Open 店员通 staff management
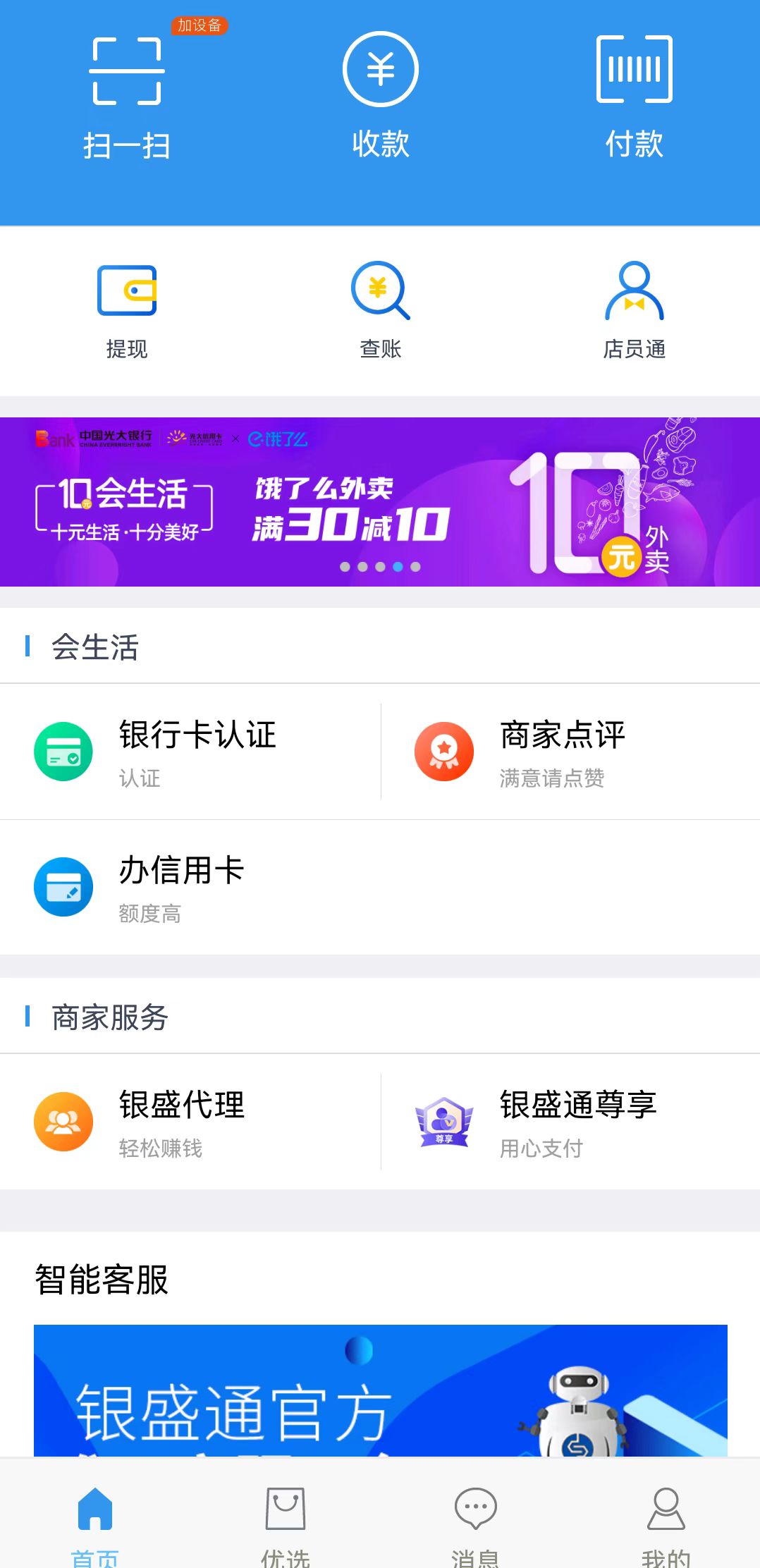Image resolution: width=760 pixels, height=1568 pixels. point(634,310)
